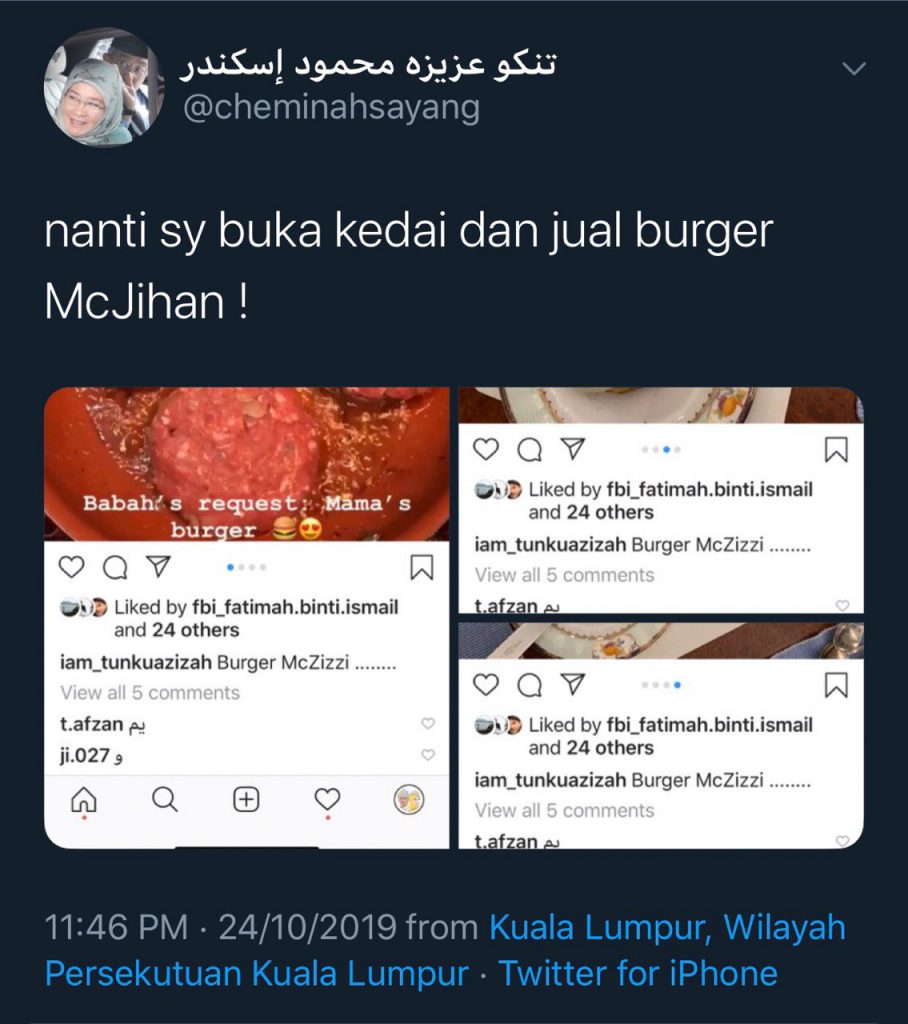
Task: Open the tweet options chevron menu
Action: click(x=853, y=70)
